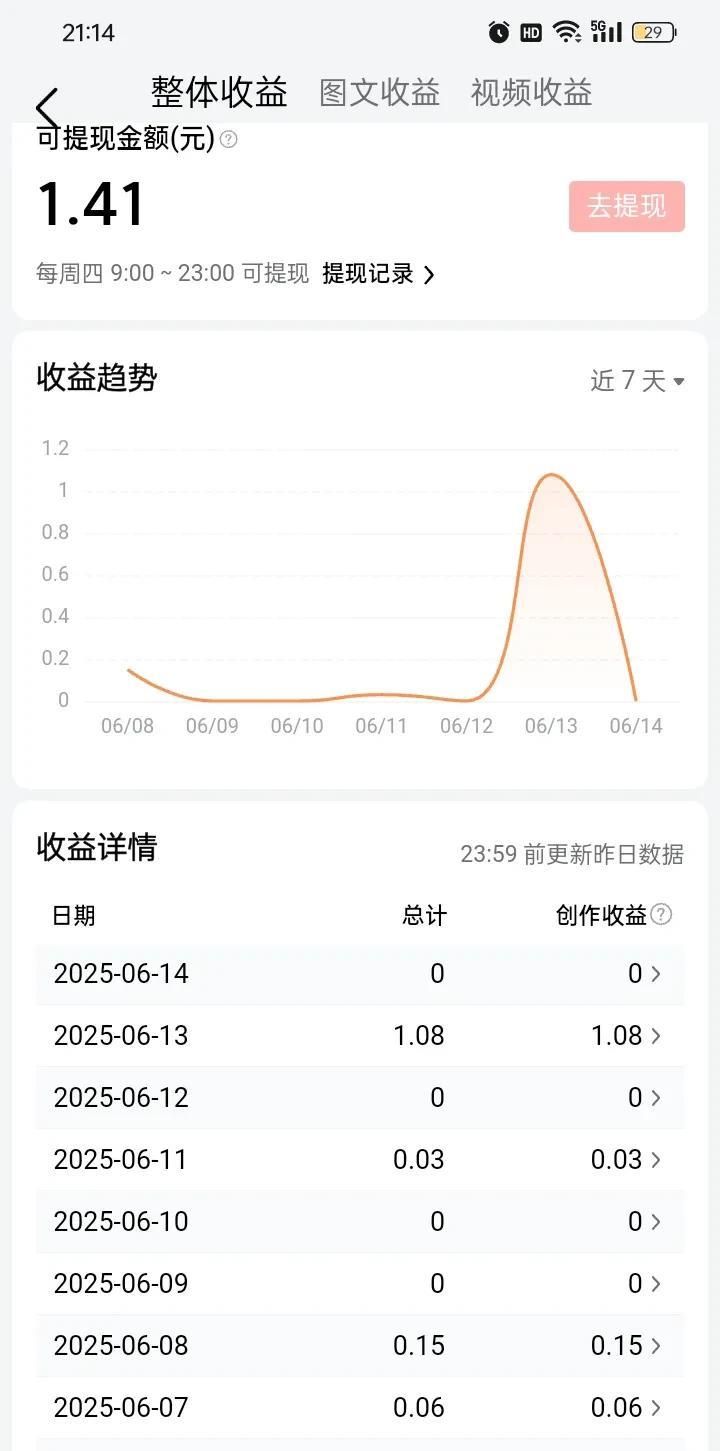This screenshot has height=1451, width=720.
Task: Switch to the 视频收益 tab
Action: tap(531, 93)
